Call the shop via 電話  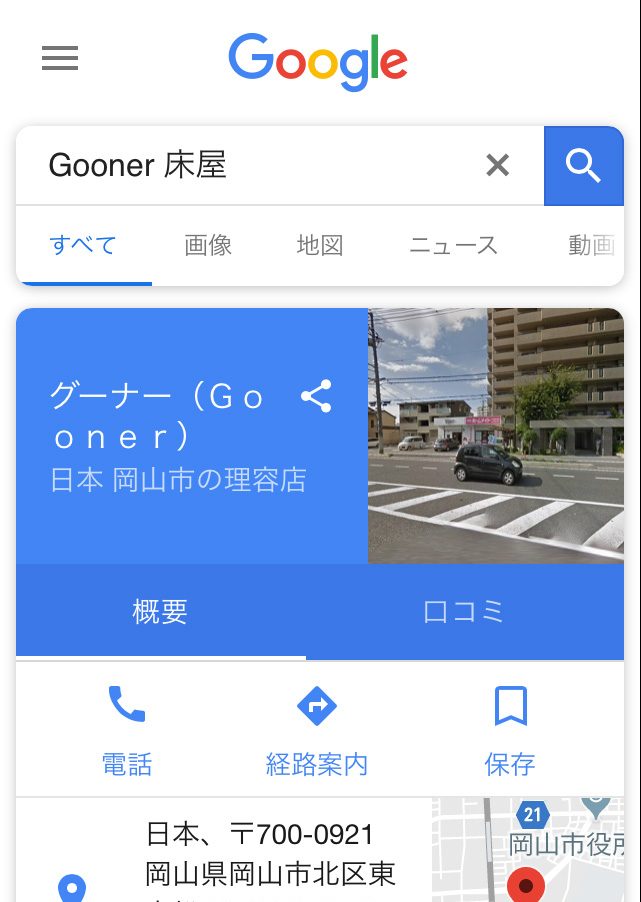(x=127, y=730)
